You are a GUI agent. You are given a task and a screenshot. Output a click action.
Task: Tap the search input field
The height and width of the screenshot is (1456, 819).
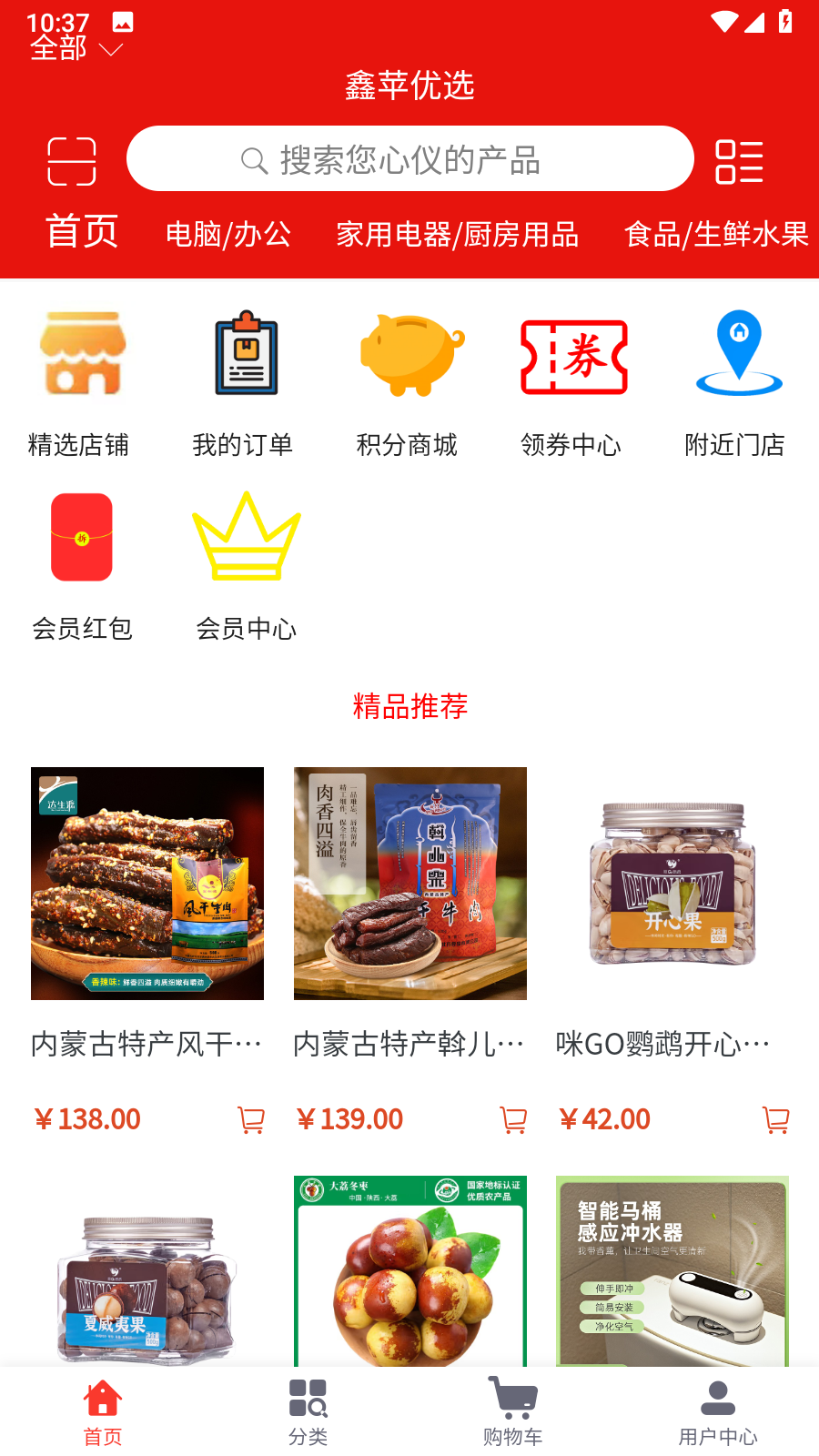[409, 157]
